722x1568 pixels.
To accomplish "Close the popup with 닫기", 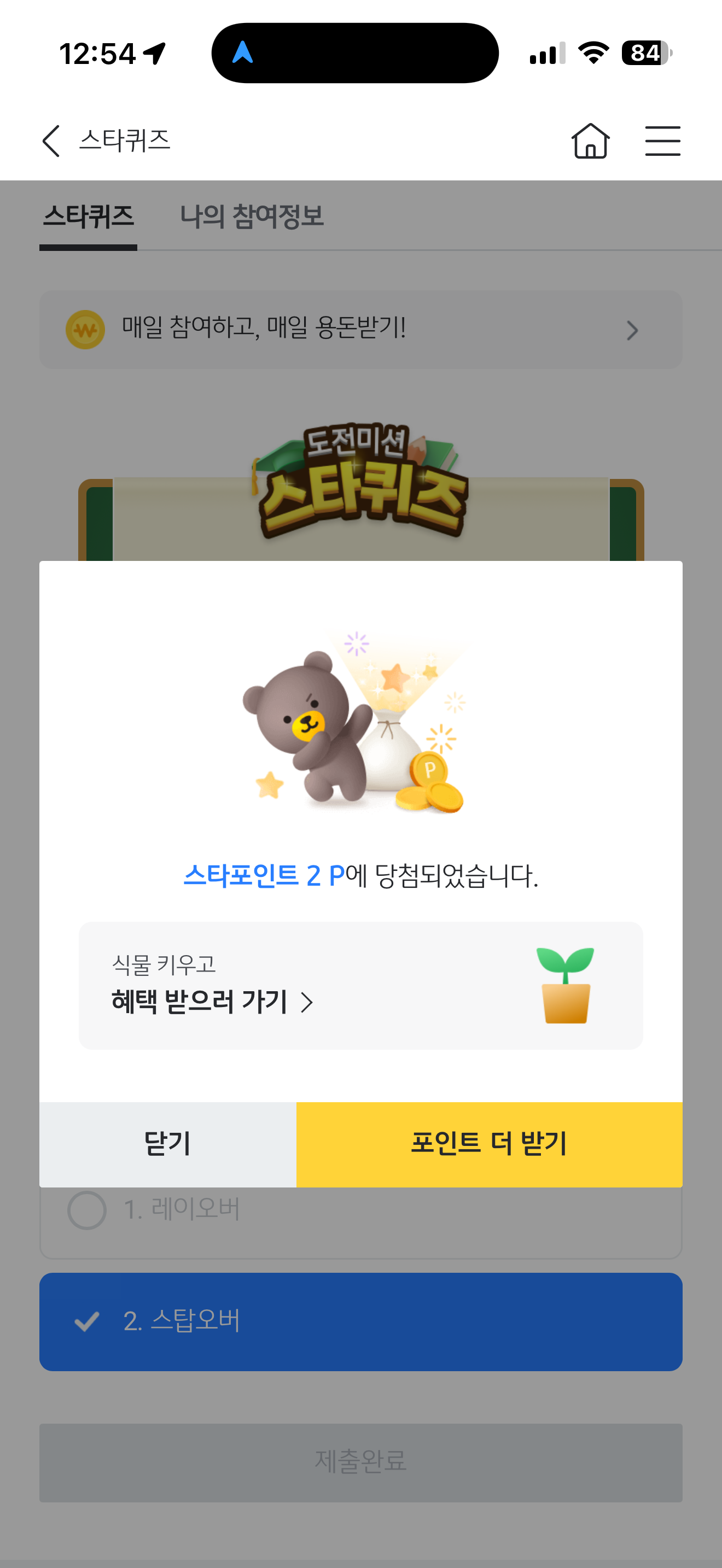I will [168, 1144].
